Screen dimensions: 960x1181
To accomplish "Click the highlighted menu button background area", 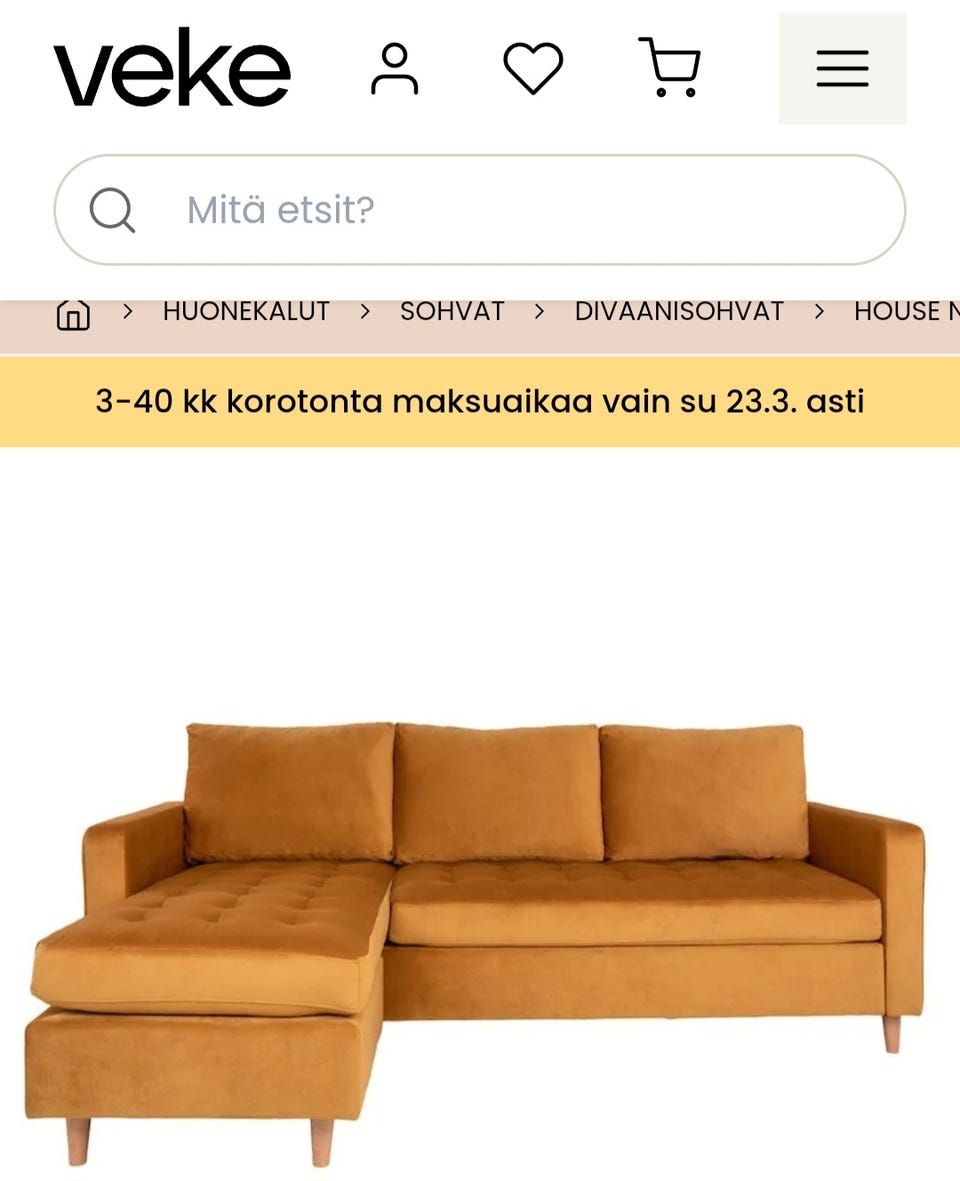I will pyautogui.click(x=841, y=68).
